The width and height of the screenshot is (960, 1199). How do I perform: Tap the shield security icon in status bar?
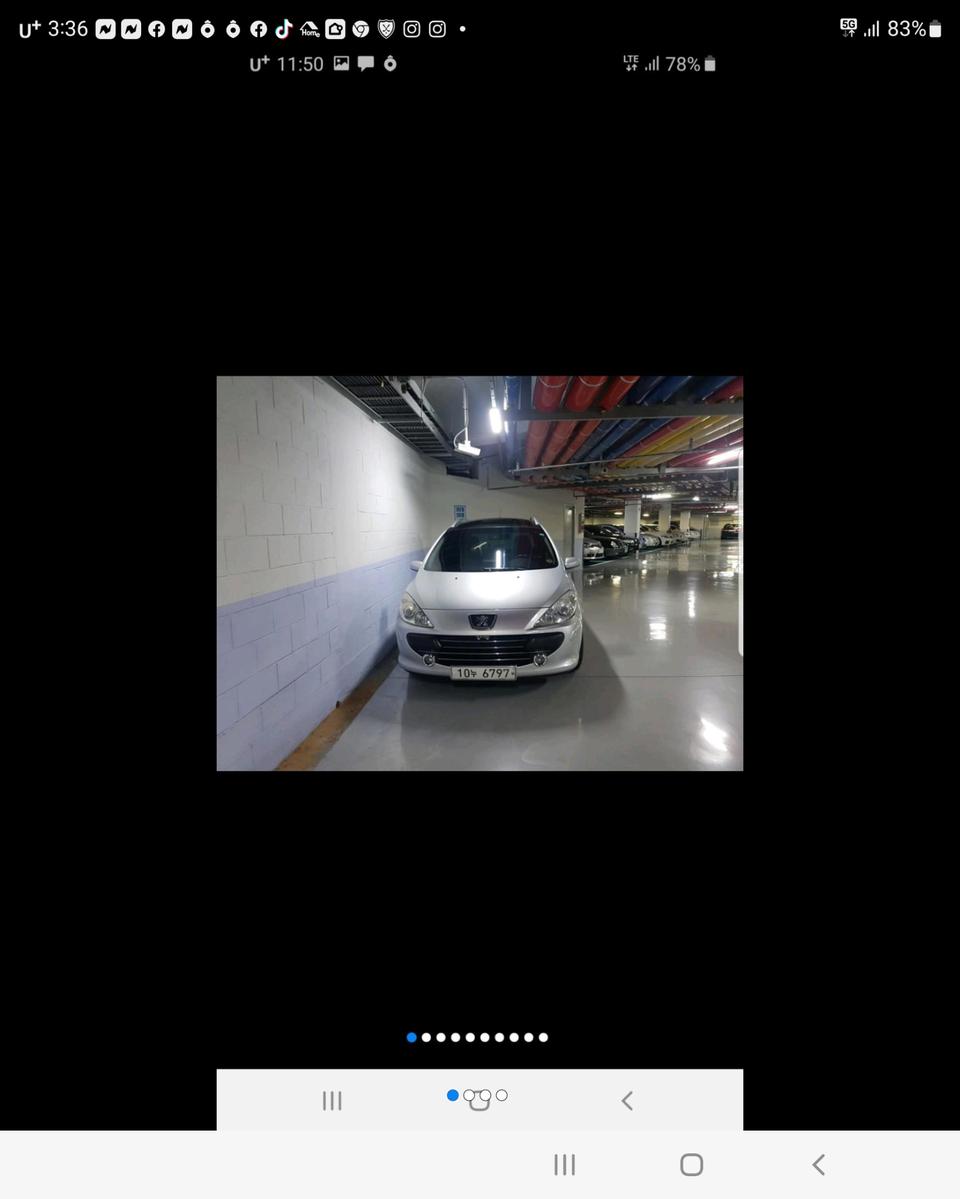pos(385,29)
